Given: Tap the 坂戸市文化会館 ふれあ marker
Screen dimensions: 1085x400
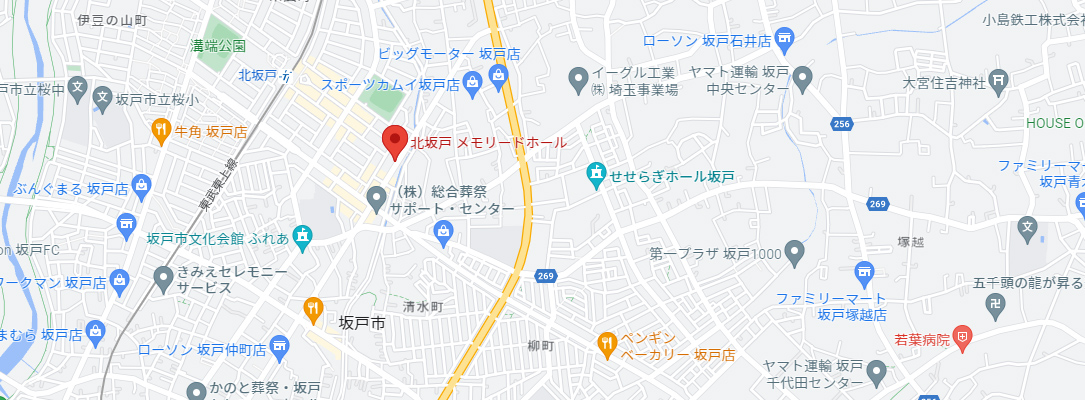Looking at the screenshot, I should click(303, 237).
